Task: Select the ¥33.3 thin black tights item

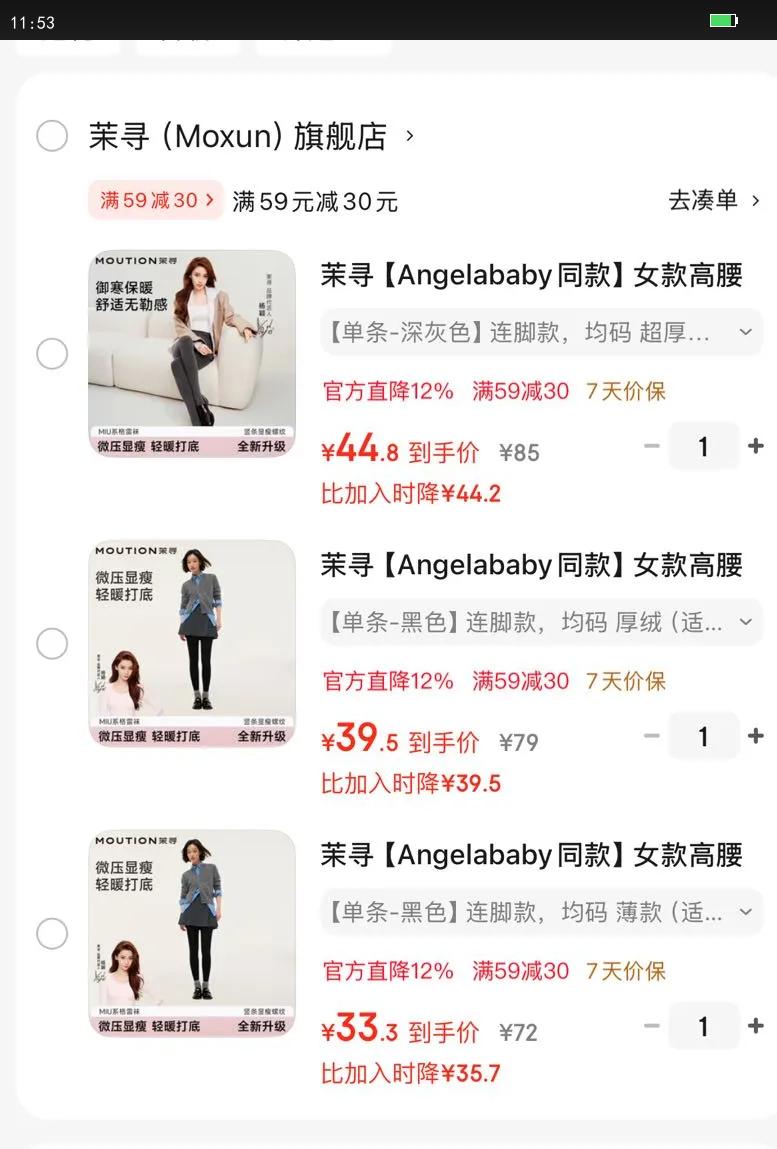Action: (52, 933)
